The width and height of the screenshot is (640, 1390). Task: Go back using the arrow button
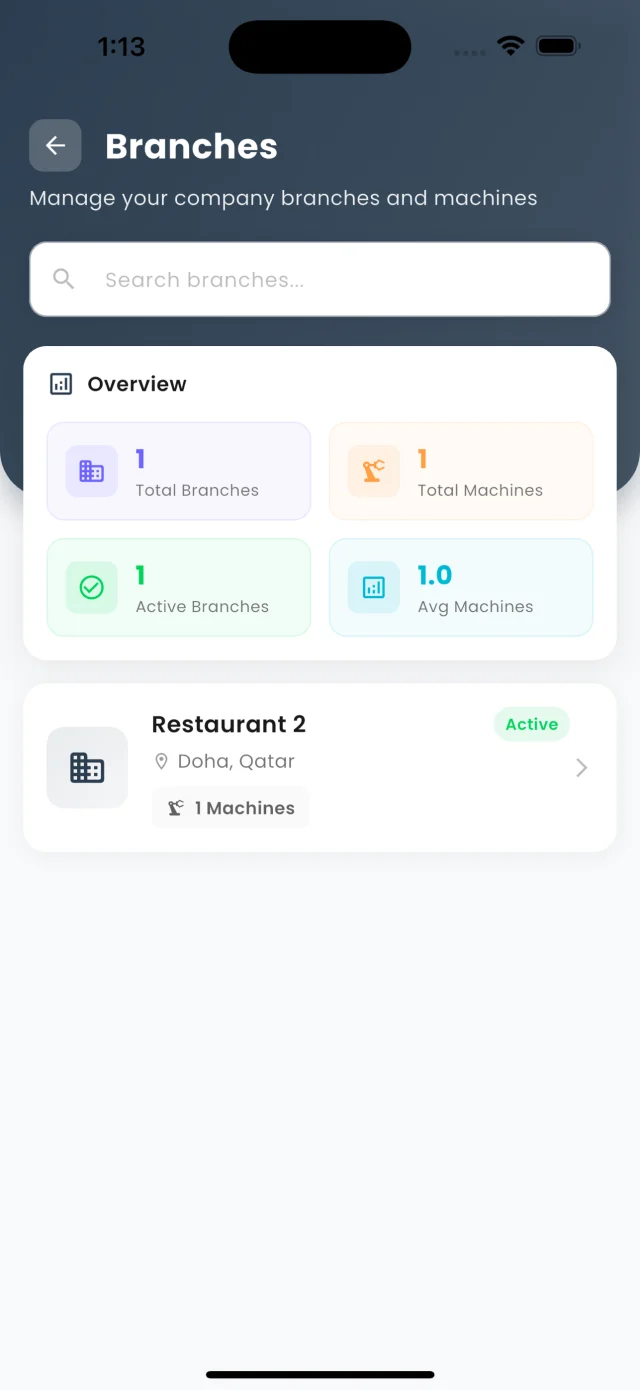tap(55, 146)
